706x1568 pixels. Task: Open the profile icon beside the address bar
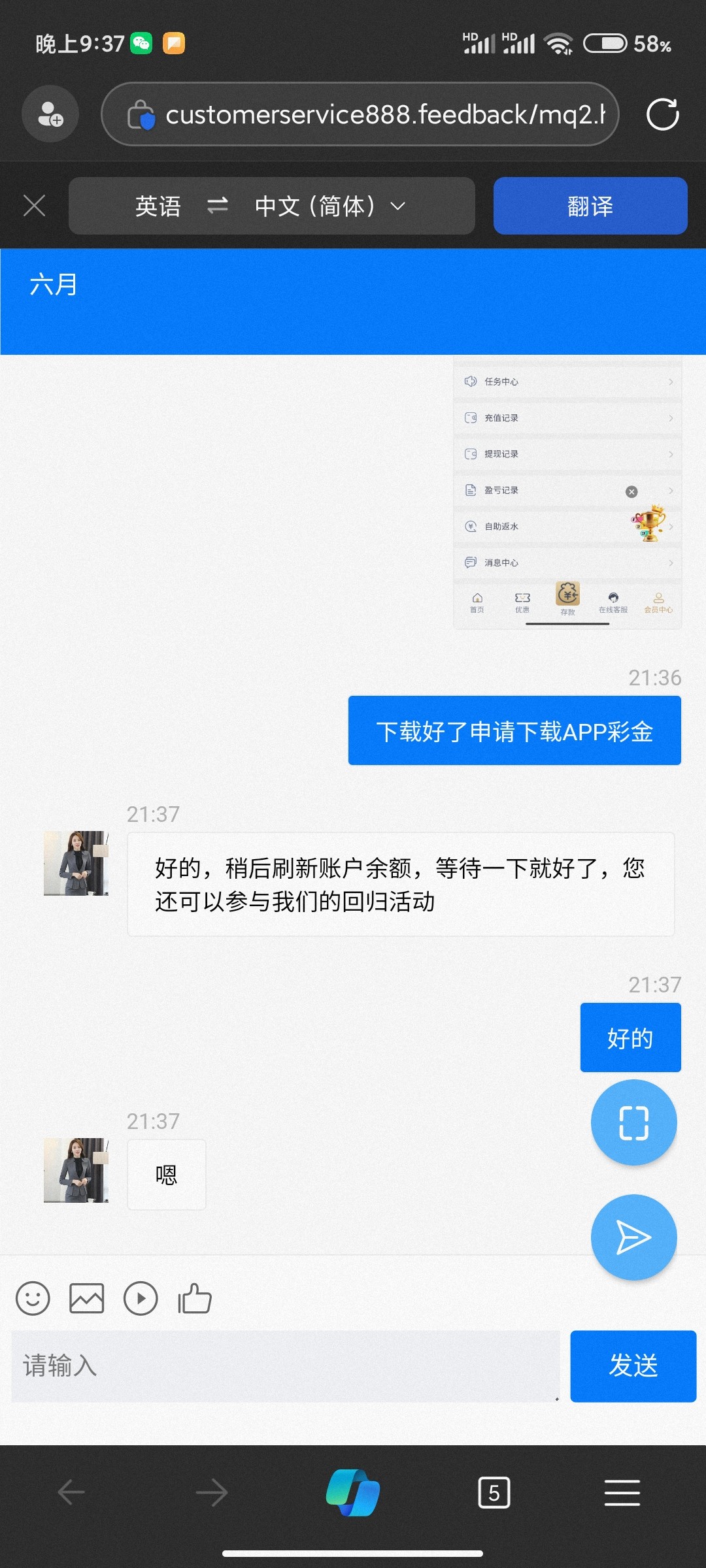[x=50, y=114]
